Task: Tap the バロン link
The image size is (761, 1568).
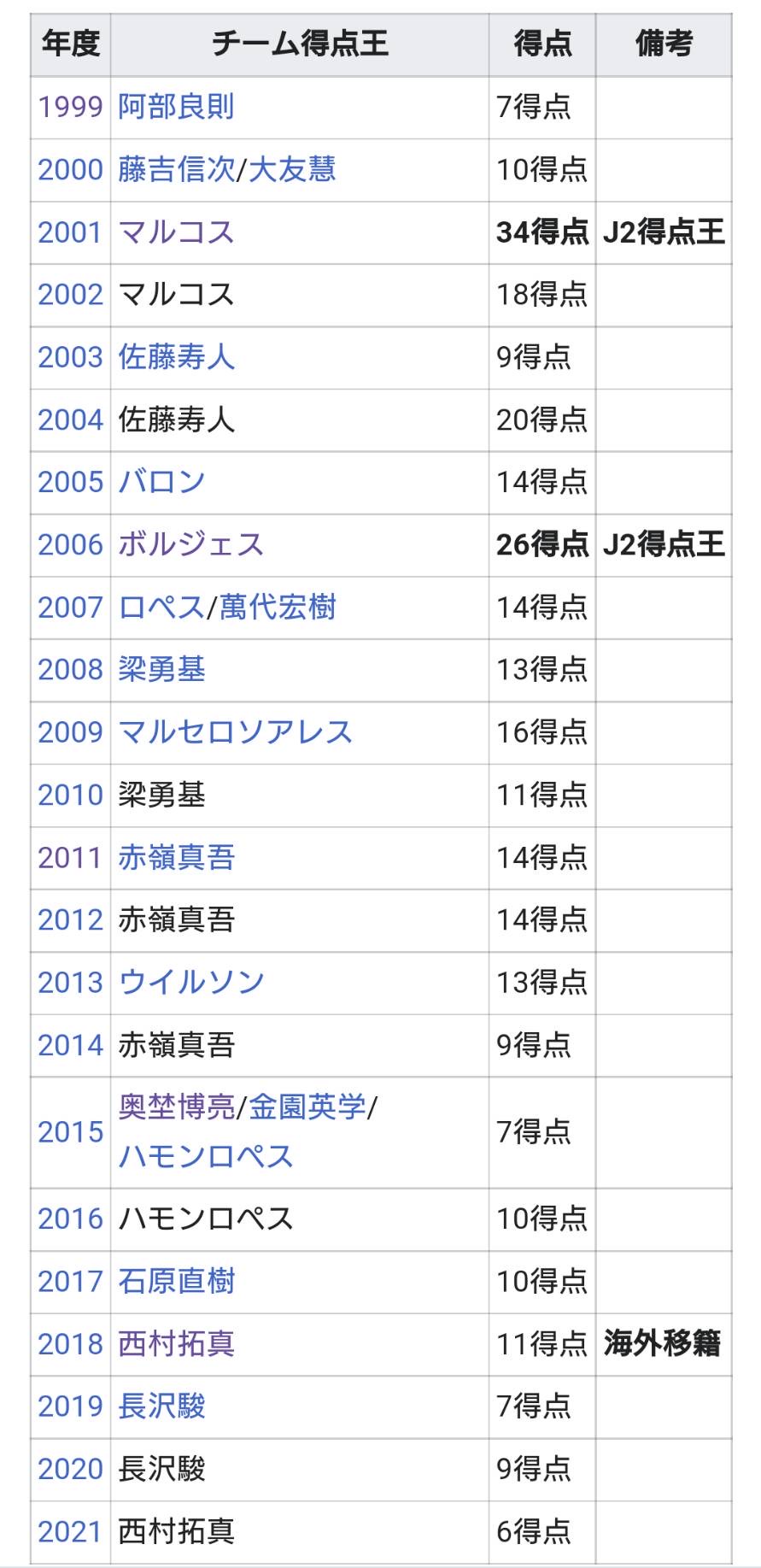Action: pos(161,482)
